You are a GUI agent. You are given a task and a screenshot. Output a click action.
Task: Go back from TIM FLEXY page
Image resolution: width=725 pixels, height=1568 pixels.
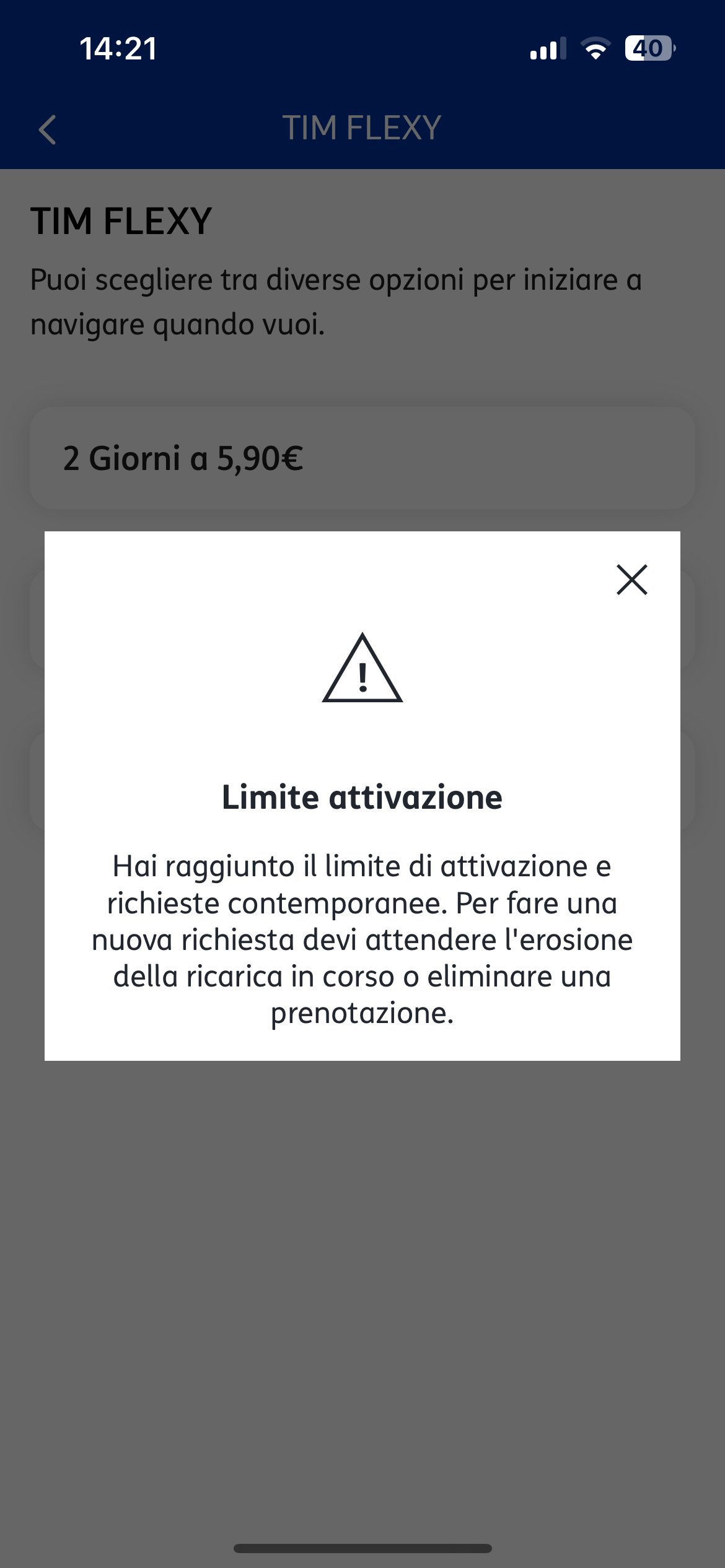tap(47, 130)
